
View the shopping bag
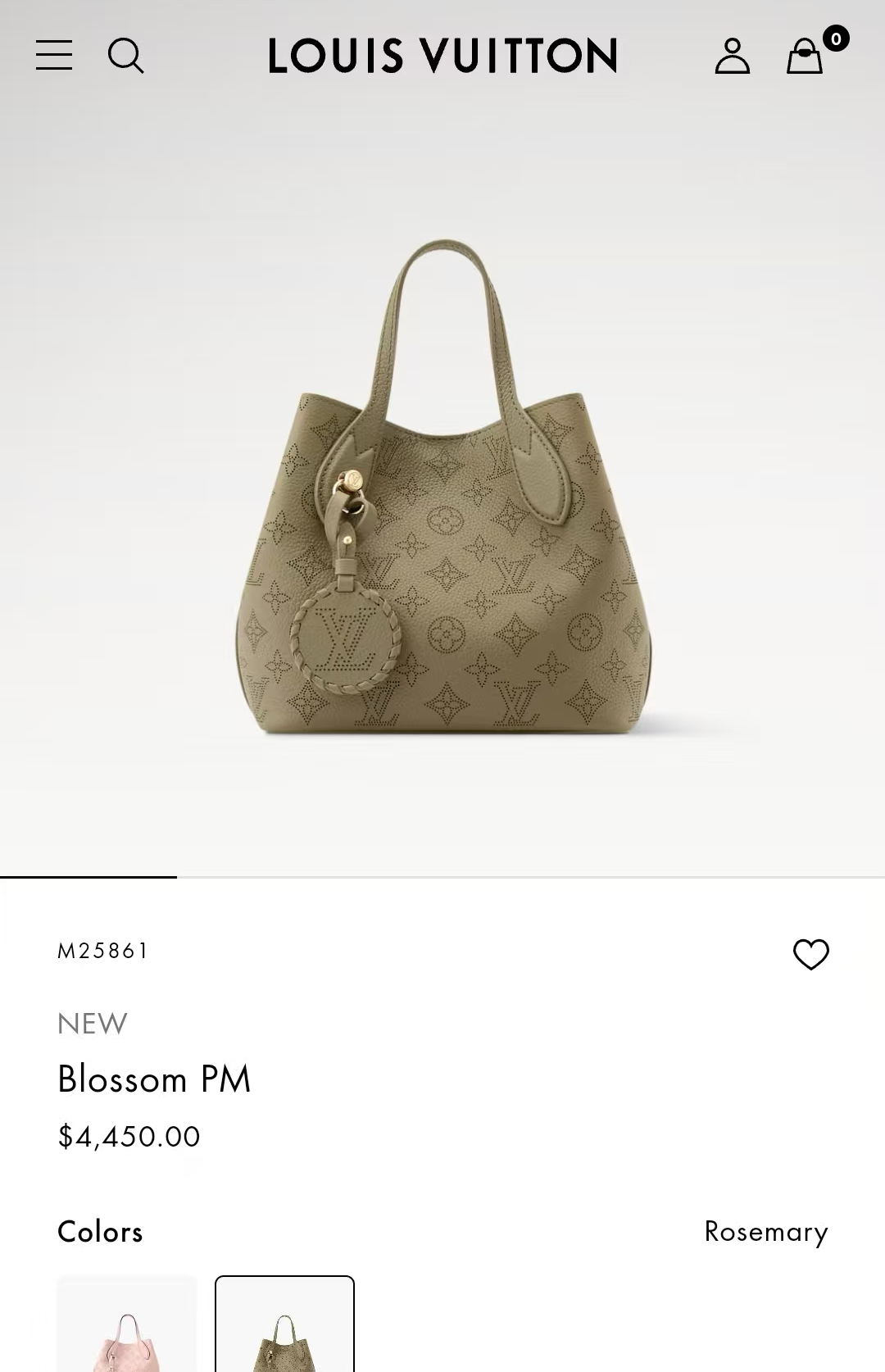(806, 56)
